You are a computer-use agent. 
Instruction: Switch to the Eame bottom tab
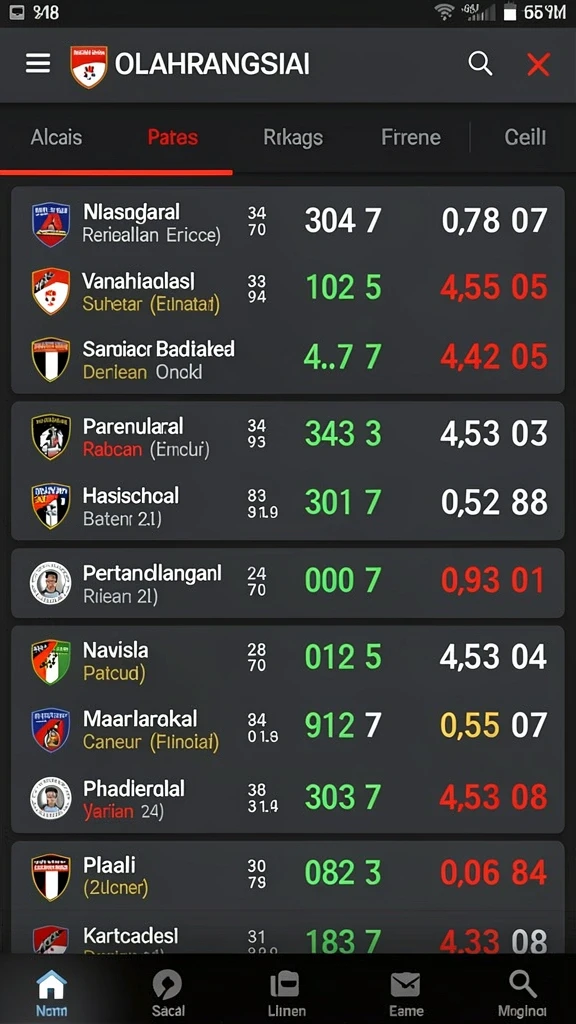click(406, 993)
